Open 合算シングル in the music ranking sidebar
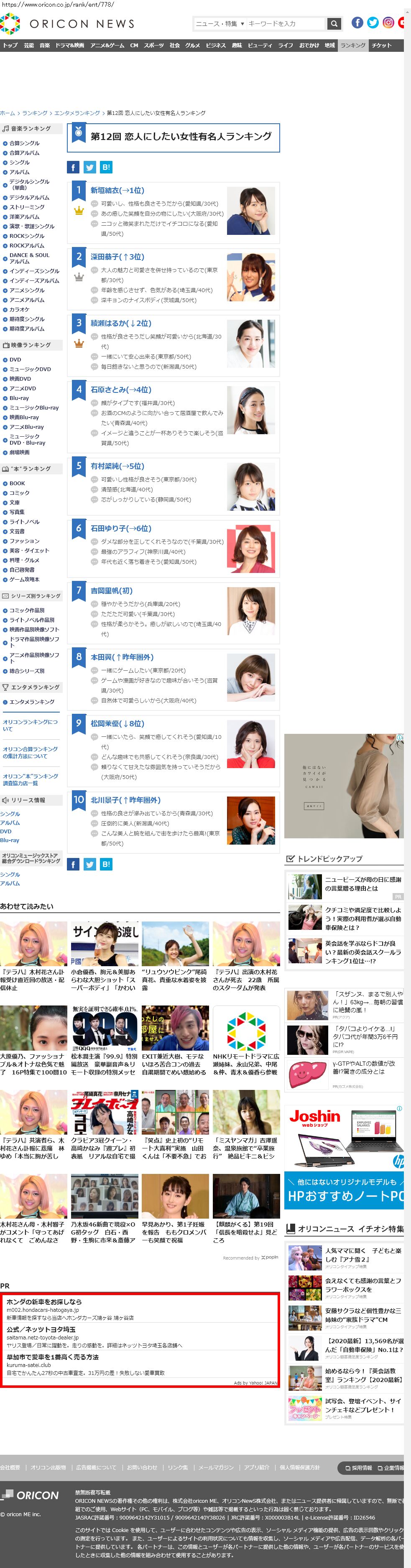 tap(24, 143)
